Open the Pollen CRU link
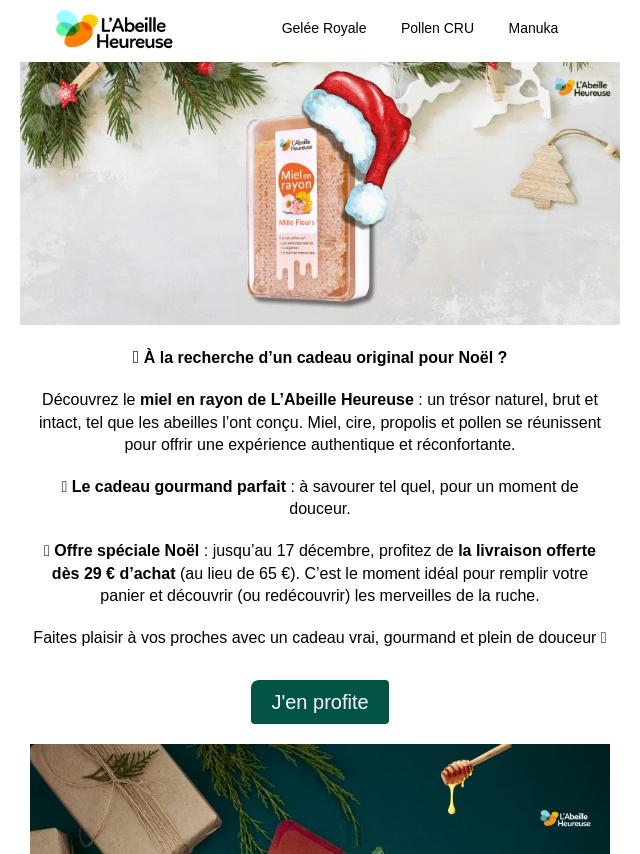Image resolution: width=640 pixels, height=854 pixels. [437, 28]
